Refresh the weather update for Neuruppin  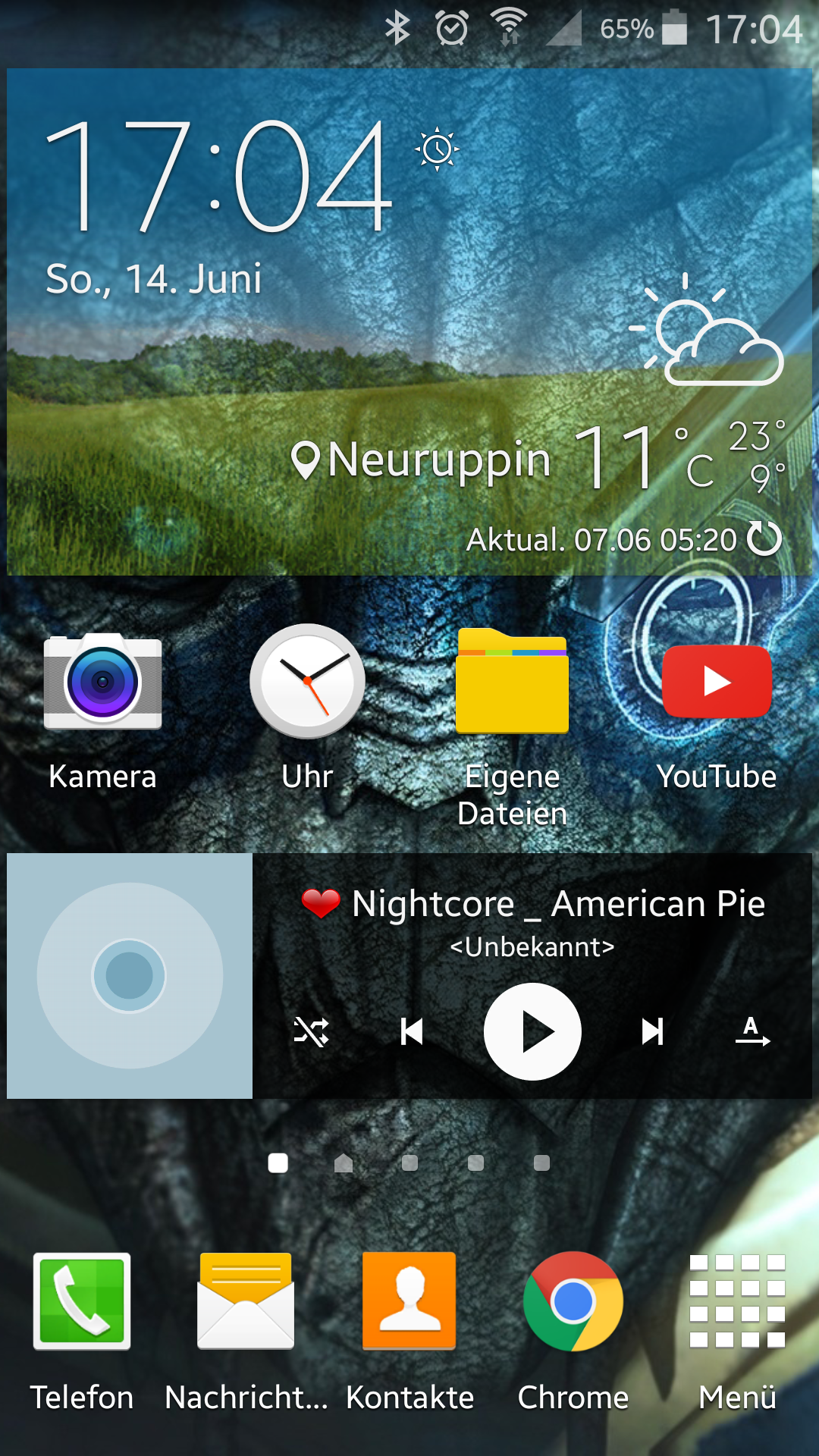pos(764,539)
